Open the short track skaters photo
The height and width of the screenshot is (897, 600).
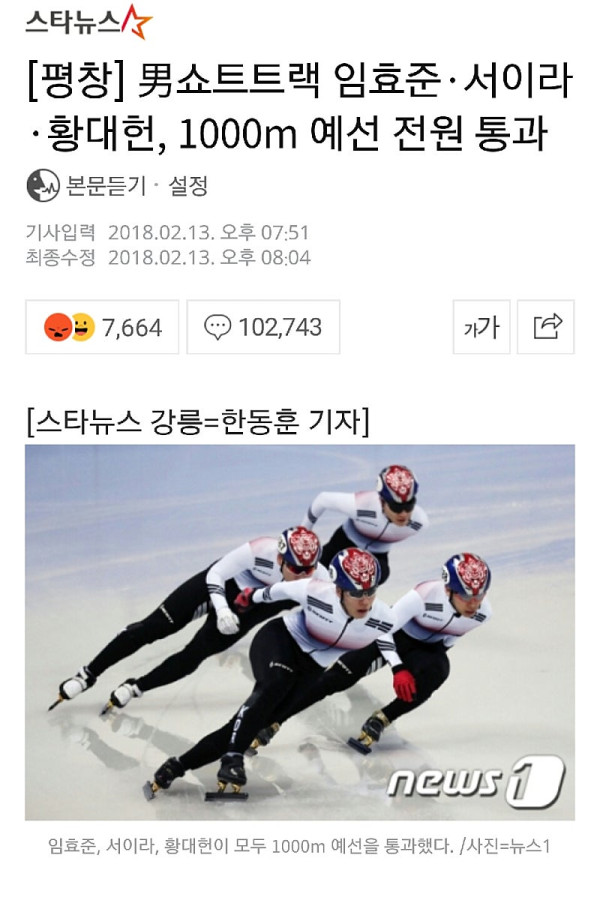pos(300,632)
